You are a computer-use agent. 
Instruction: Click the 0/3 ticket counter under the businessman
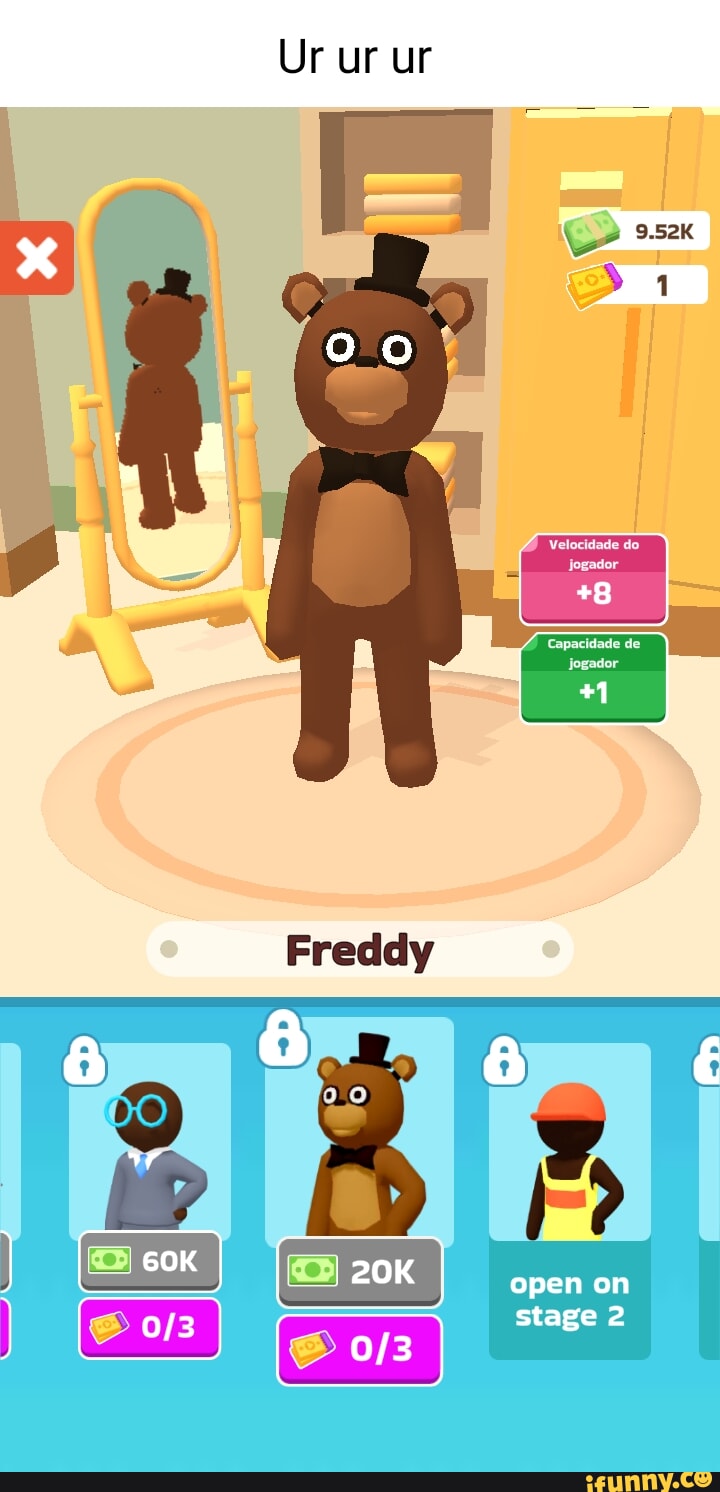149,1327
